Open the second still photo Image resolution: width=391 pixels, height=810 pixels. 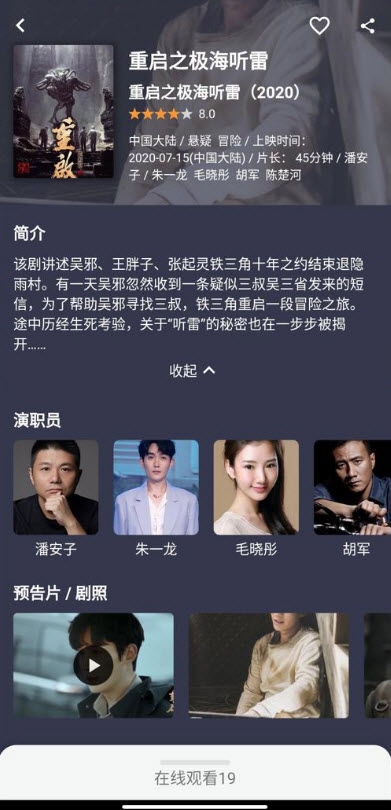click(x=269, y=665)
